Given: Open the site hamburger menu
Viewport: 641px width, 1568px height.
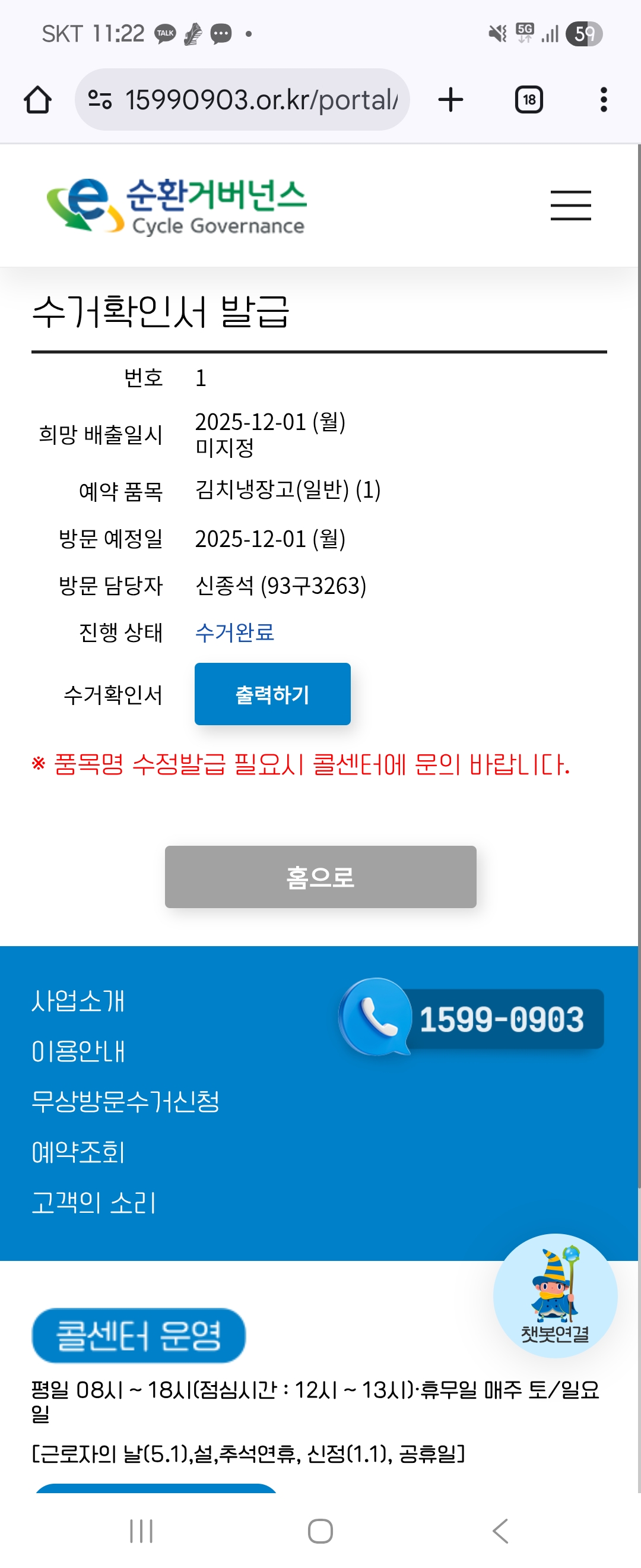Looking at the screenshot, I should (x=570, y=205).
